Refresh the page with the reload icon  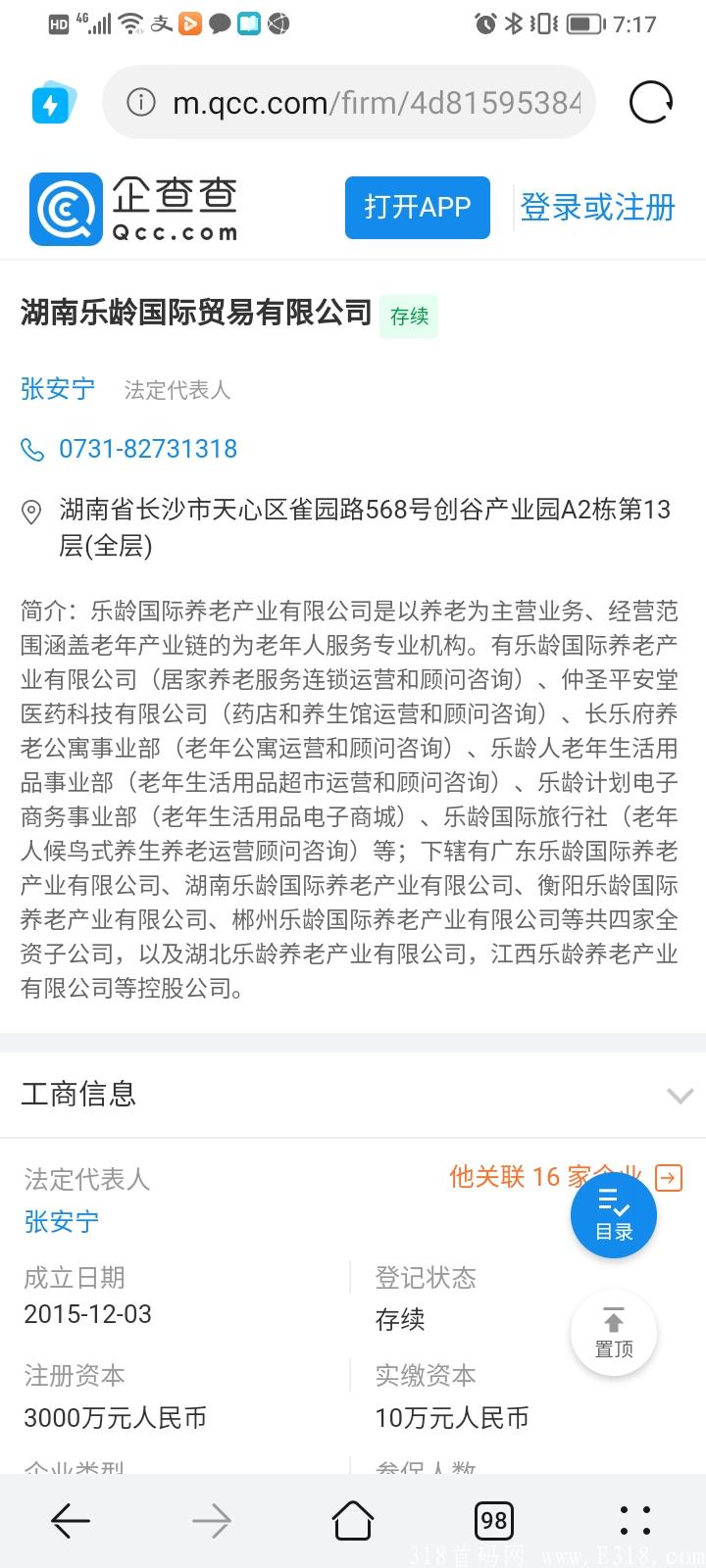click(650, 102)
